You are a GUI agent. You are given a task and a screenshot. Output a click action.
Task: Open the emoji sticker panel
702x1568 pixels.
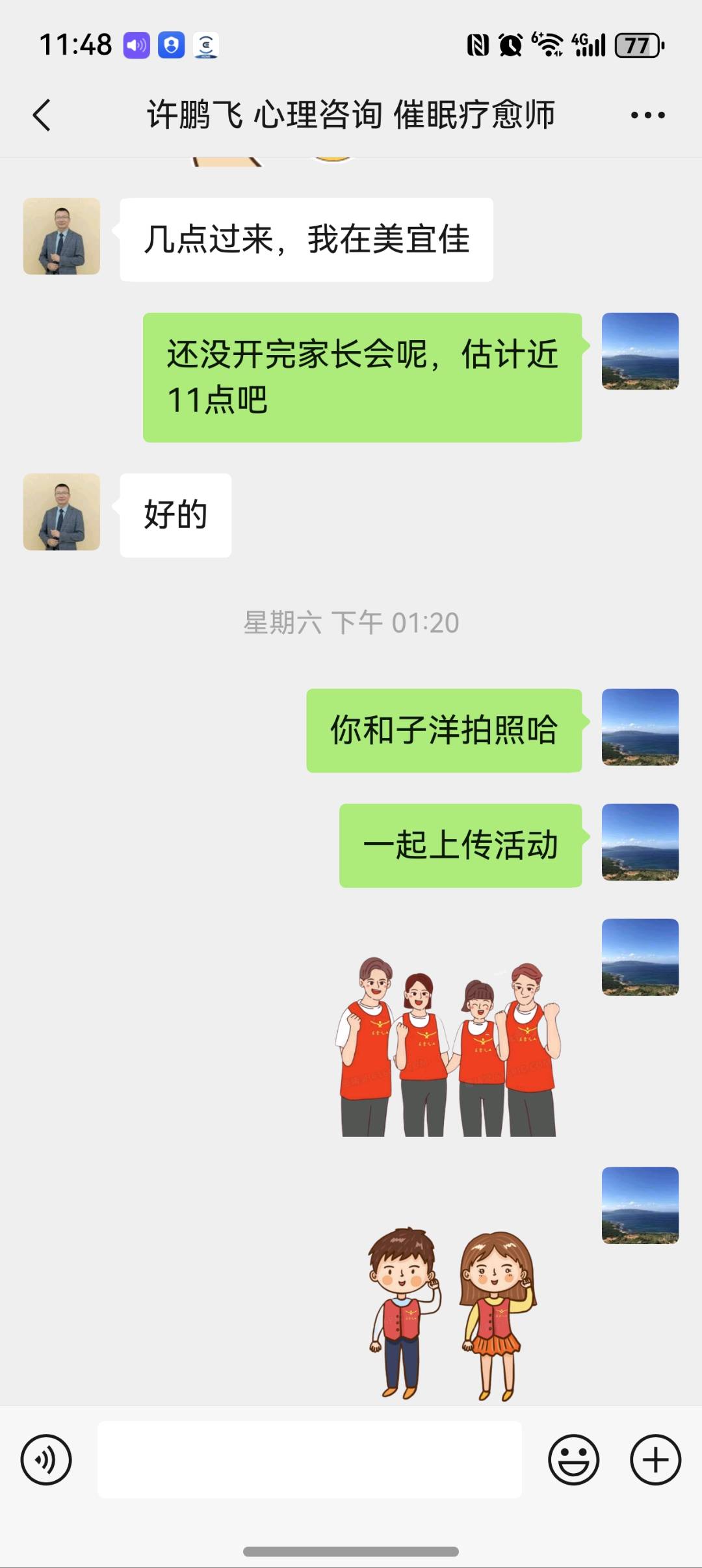tap(573, 1459)
